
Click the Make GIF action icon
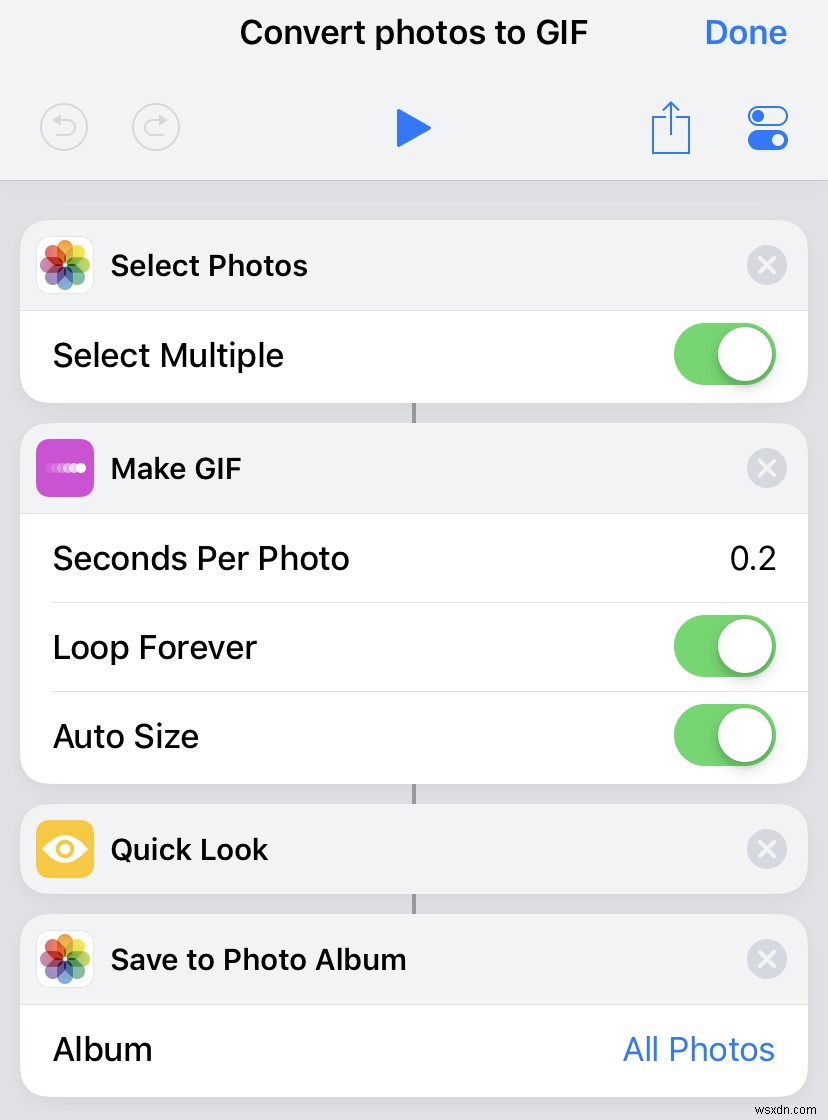[x=64, y=468]
